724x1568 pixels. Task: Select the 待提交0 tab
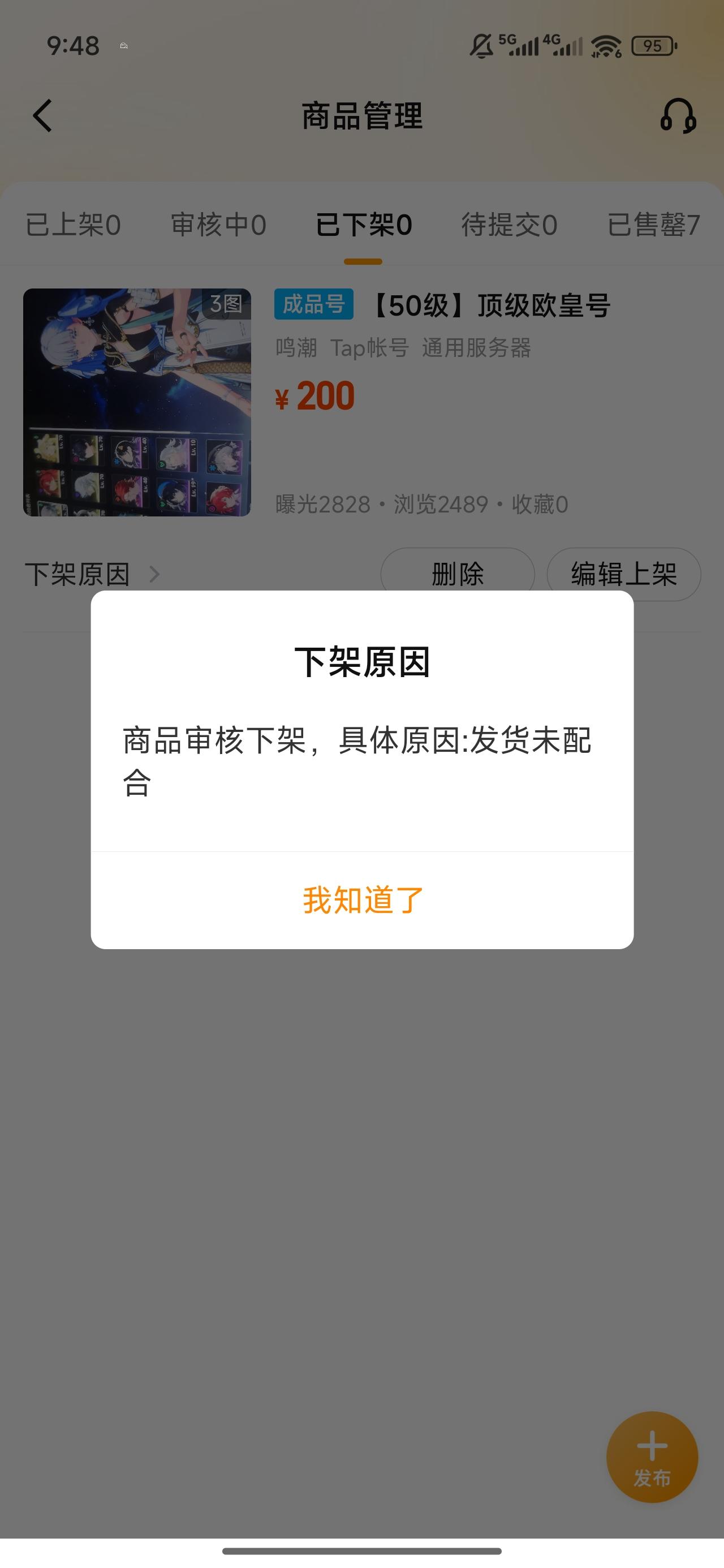pos(508,224)
